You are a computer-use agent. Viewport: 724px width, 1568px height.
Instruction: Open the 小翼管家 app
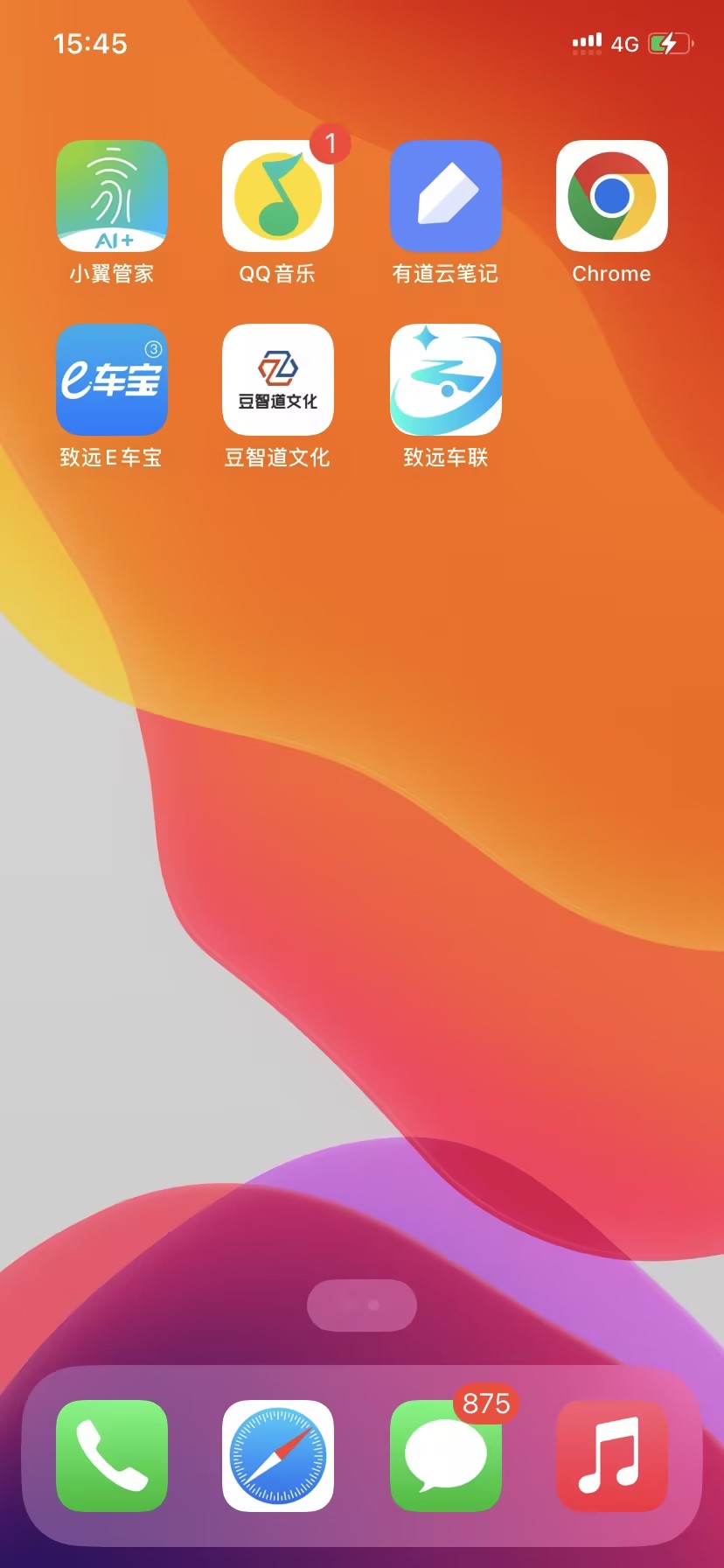[x=112, y=196]
